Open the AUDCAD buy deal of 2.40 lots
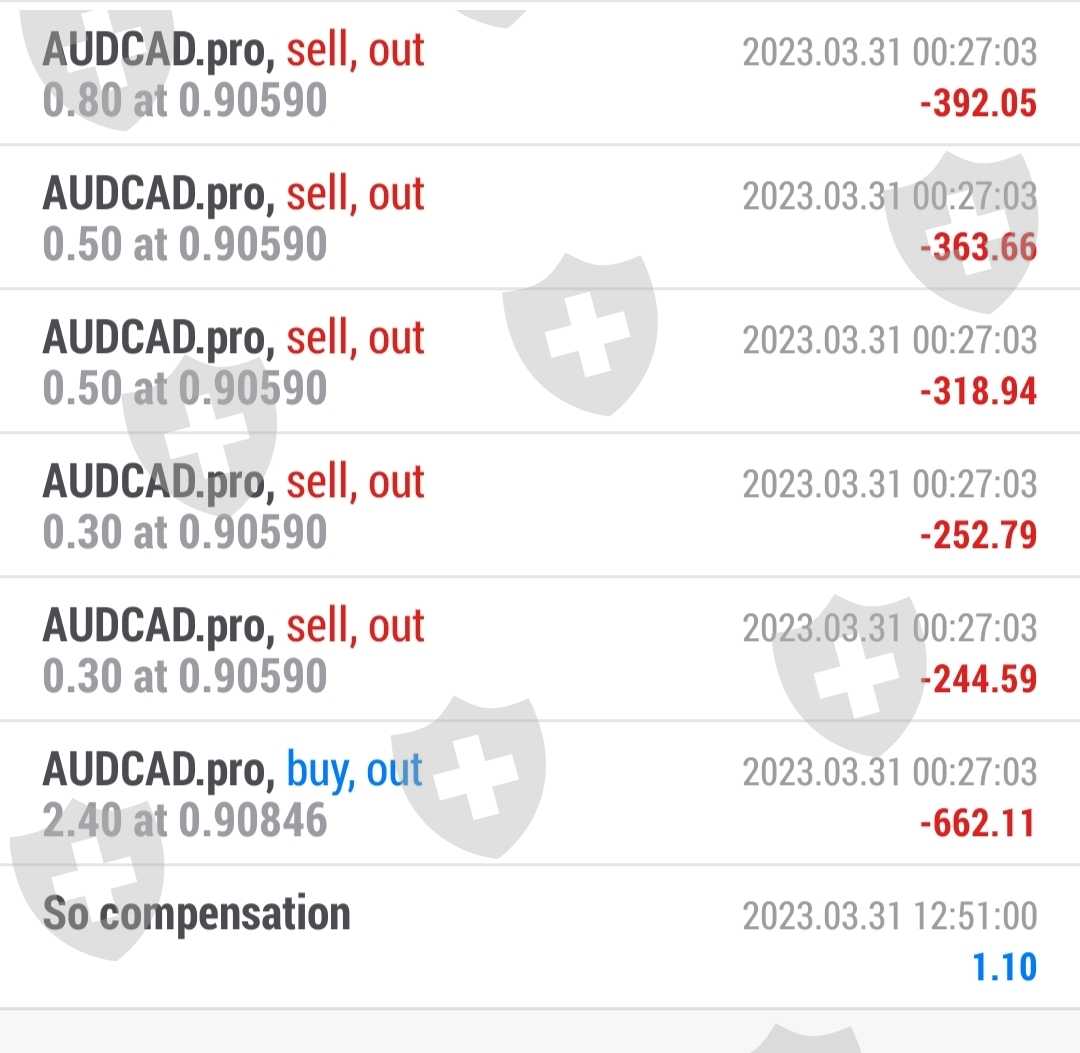This screenshot has height=1053, width=1080. pos(540,796)
